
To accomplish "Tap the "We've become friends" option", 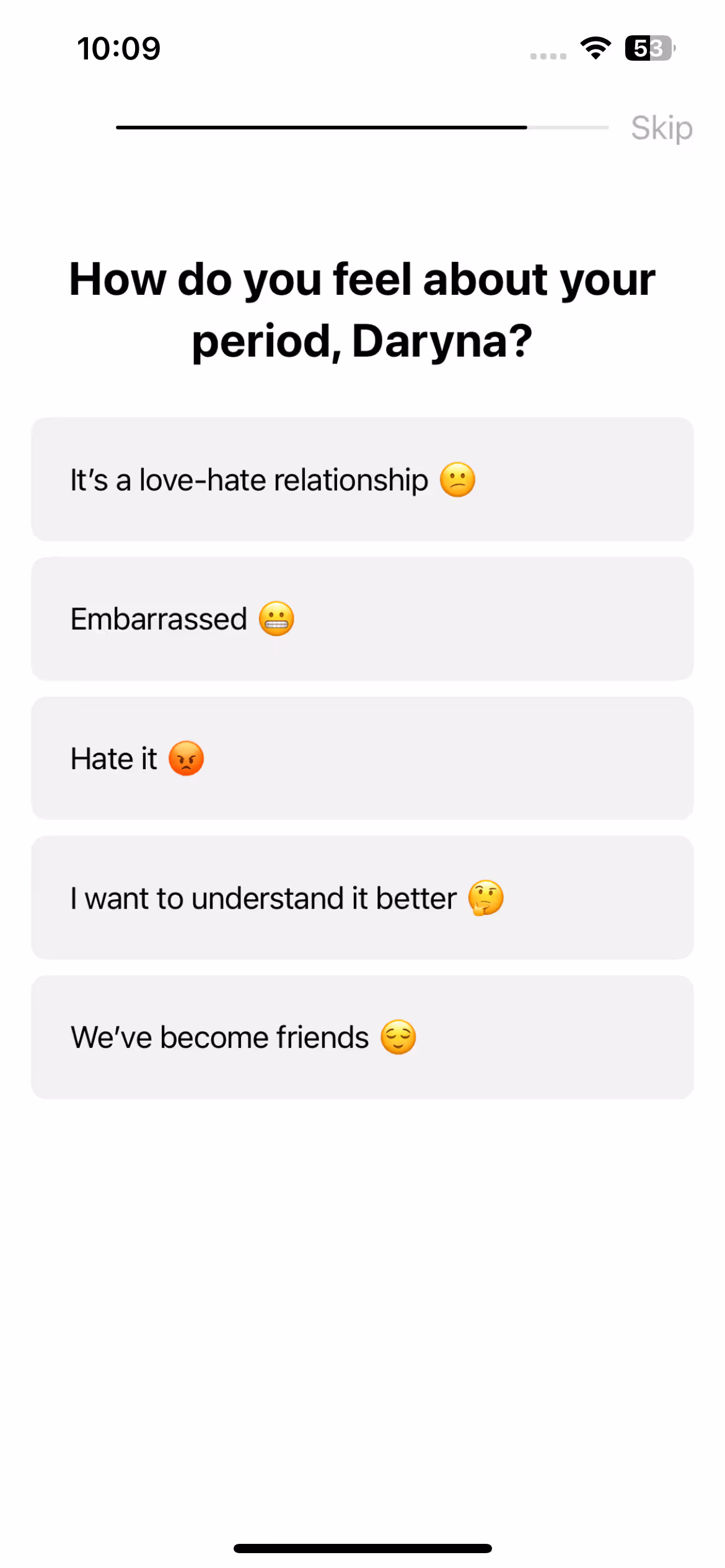I will [x=362, y=1037].
